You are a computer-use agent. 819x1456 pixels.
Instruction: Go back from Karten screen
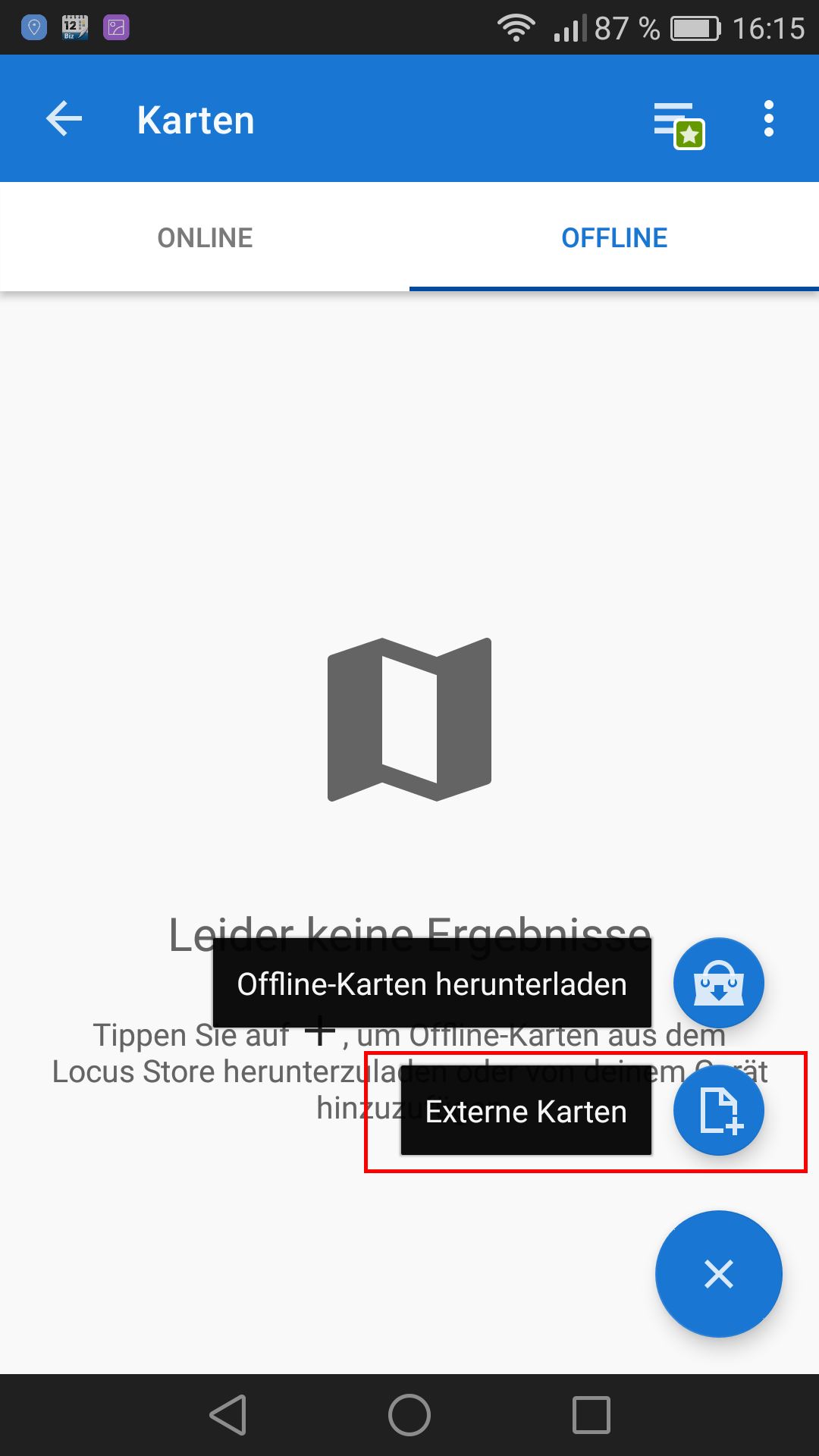pyautogui.click(x=64, y=120)
